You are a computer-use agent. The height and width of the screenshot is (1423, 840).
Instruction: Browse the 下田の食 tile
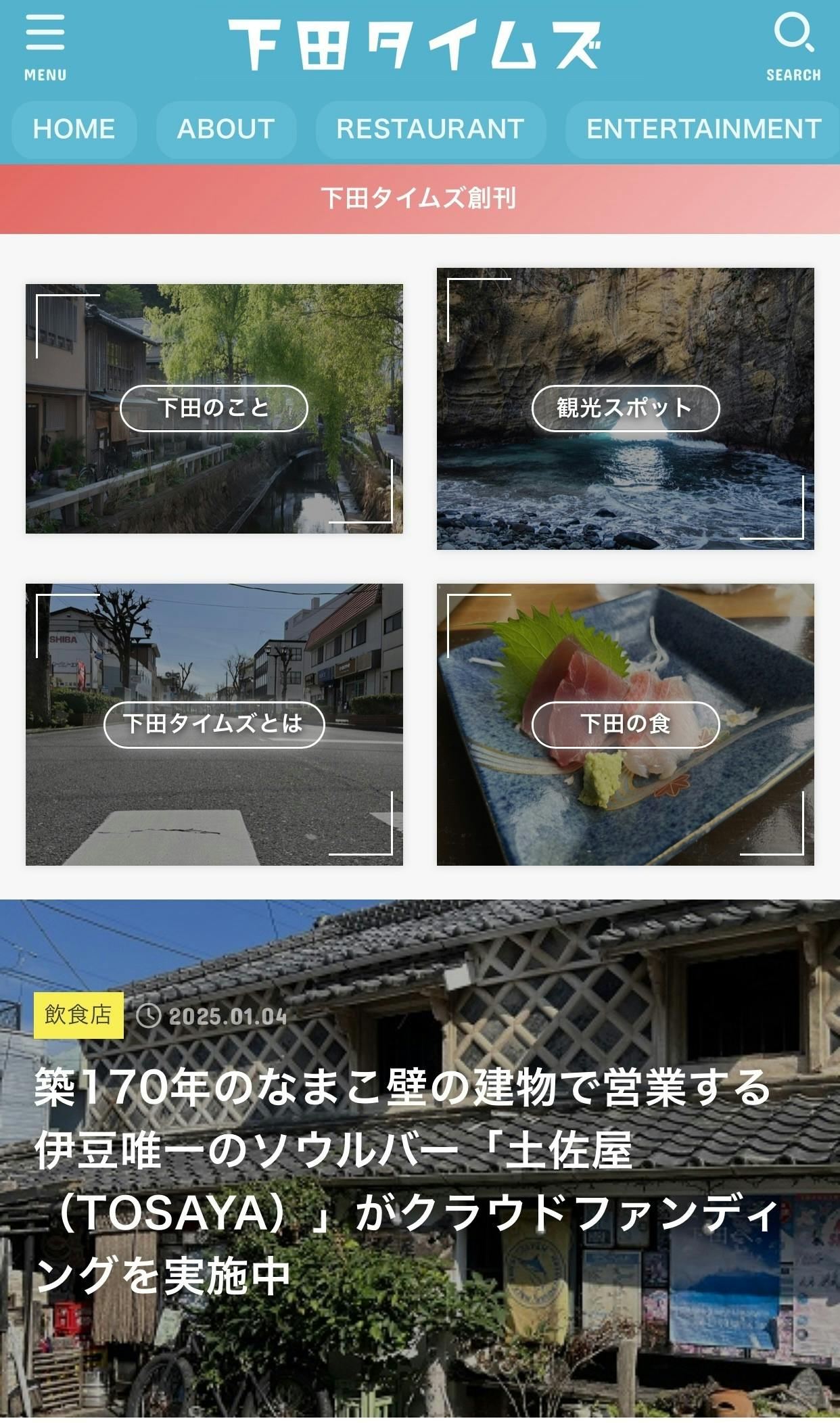point(625,724)
